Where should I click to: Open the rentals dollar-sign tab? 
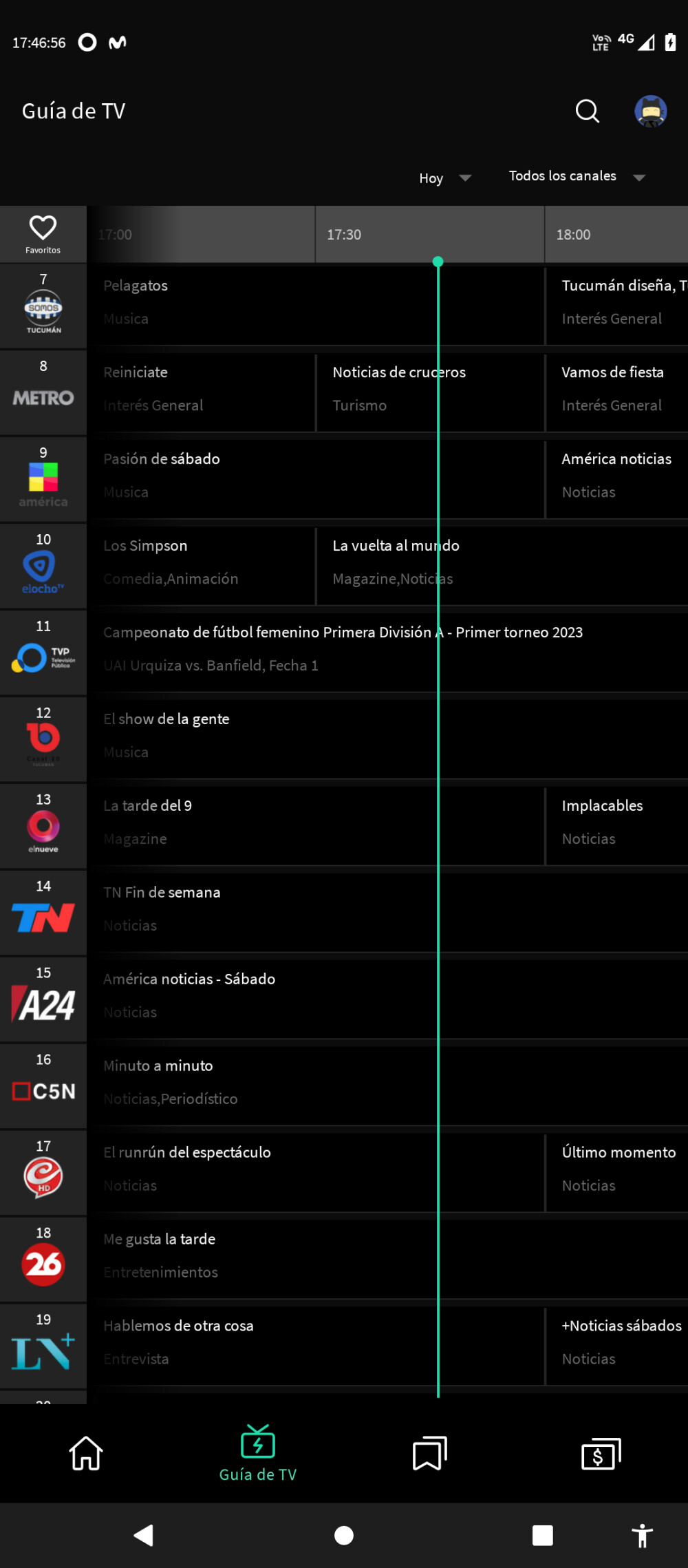(601, 1453)
